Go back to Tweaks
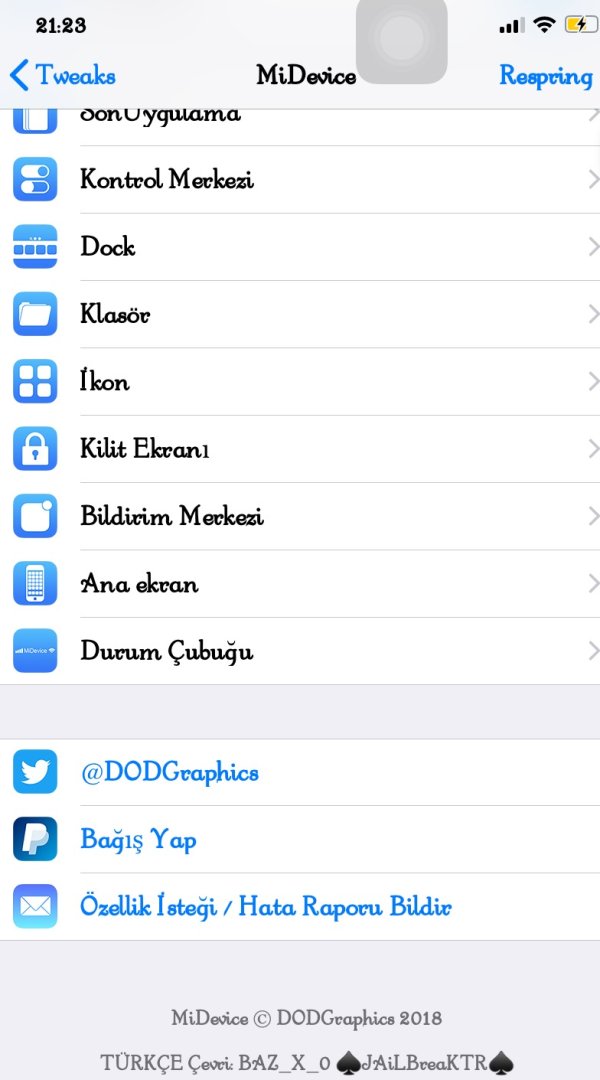Image resolution: width=600 pixels, height=1080 pixels. click(62, 76)
